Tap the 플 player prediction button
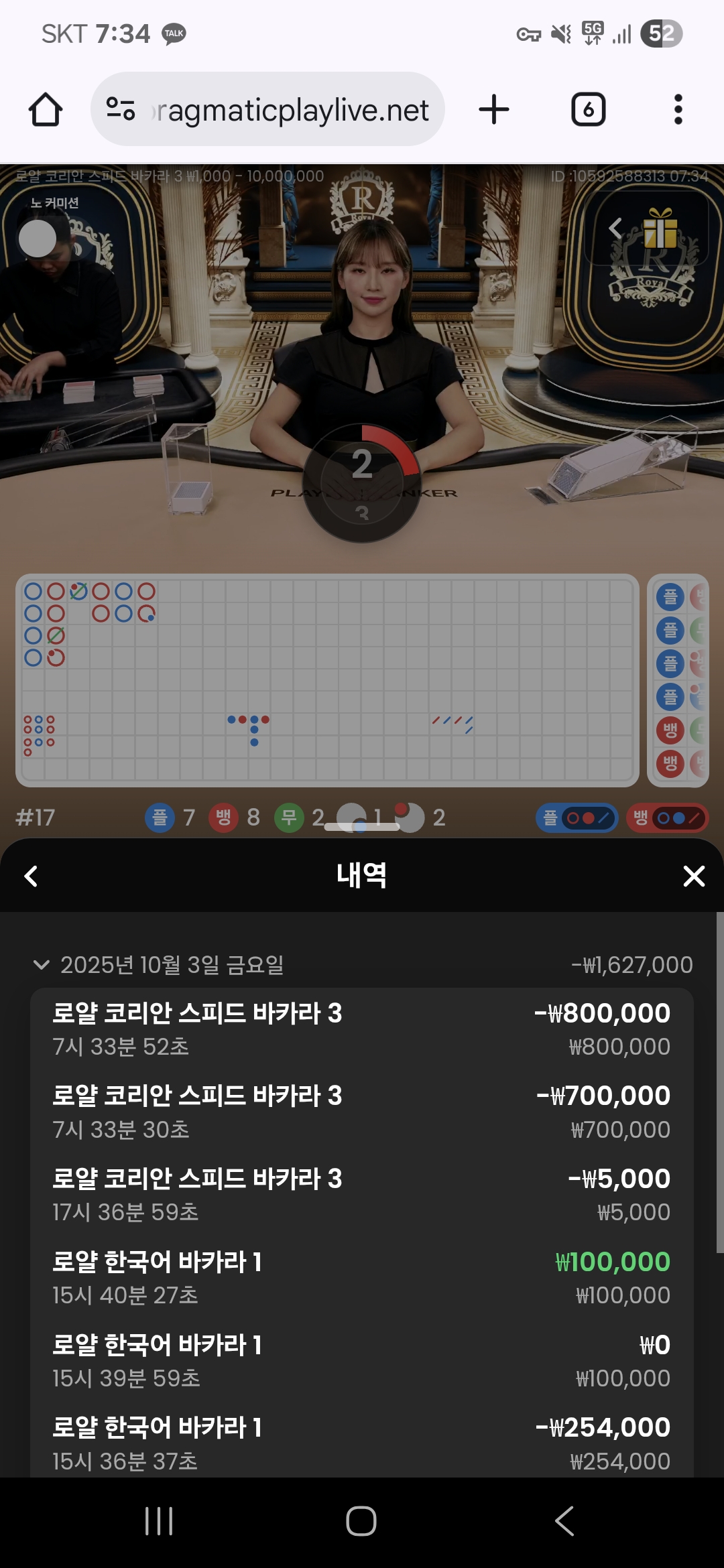Screen dimensions: 724x1568 point(577,818)
